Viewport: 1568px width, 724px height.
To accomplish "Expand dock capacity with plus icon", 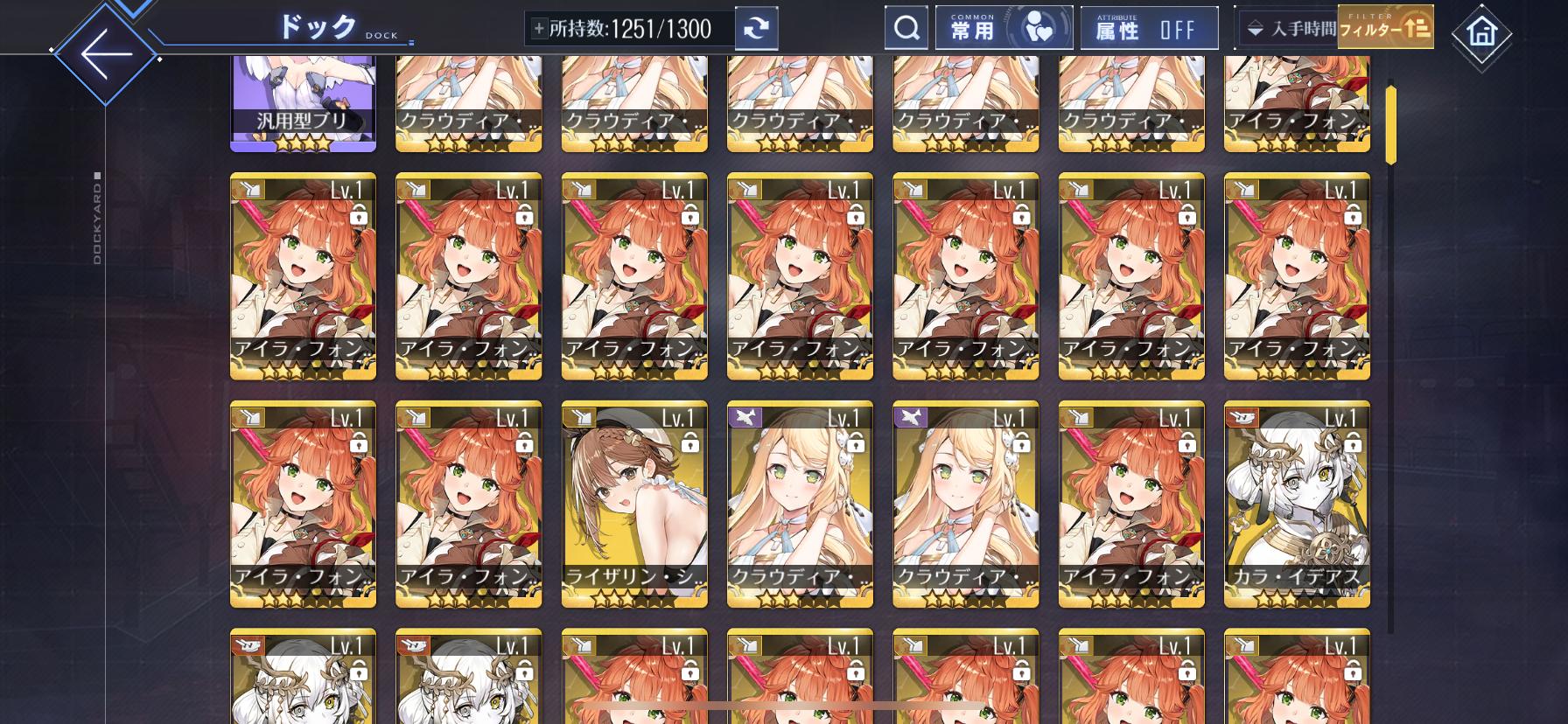I will point(539,29).
